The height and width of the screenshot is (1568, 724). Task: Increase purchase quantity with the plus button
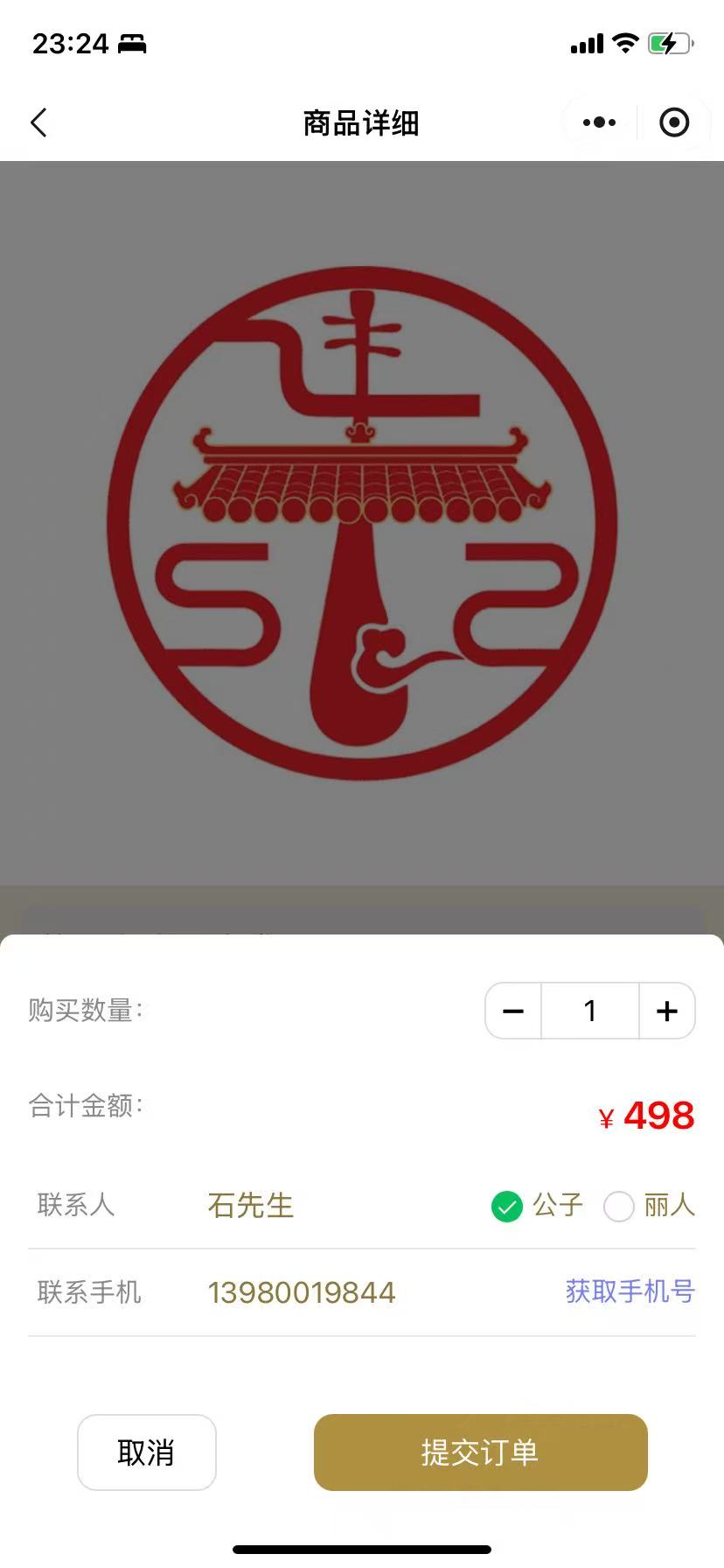(667, 1011)
